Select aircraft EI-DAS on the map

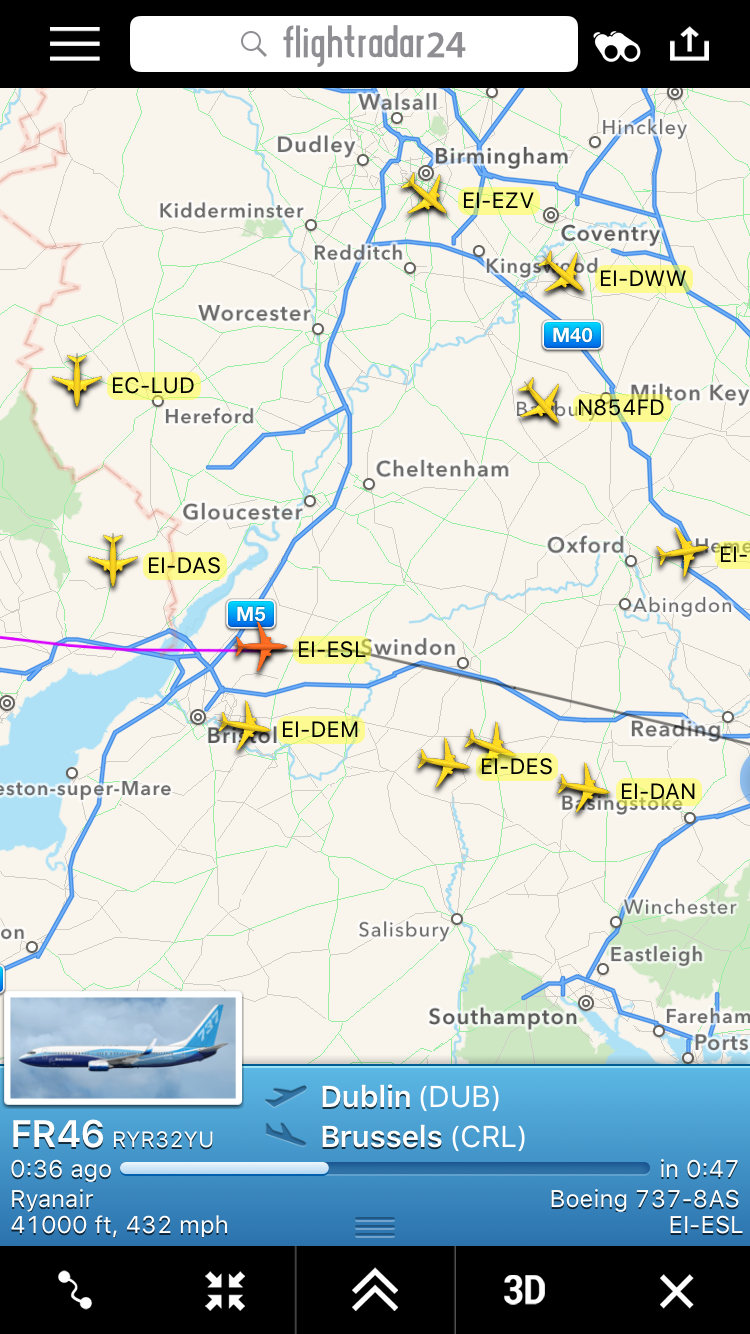[112, 560]
